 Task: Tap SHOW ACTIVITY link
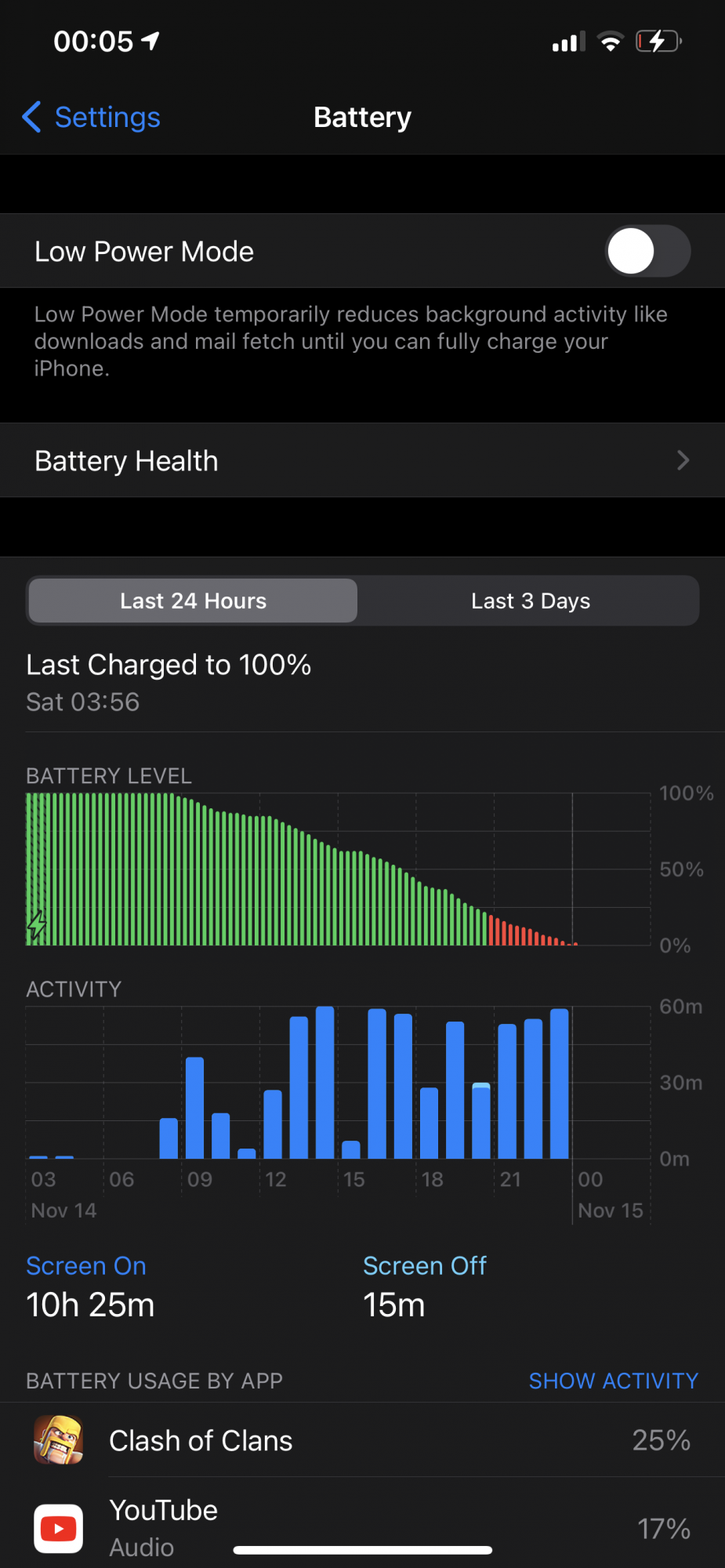tap(614, 1381)
